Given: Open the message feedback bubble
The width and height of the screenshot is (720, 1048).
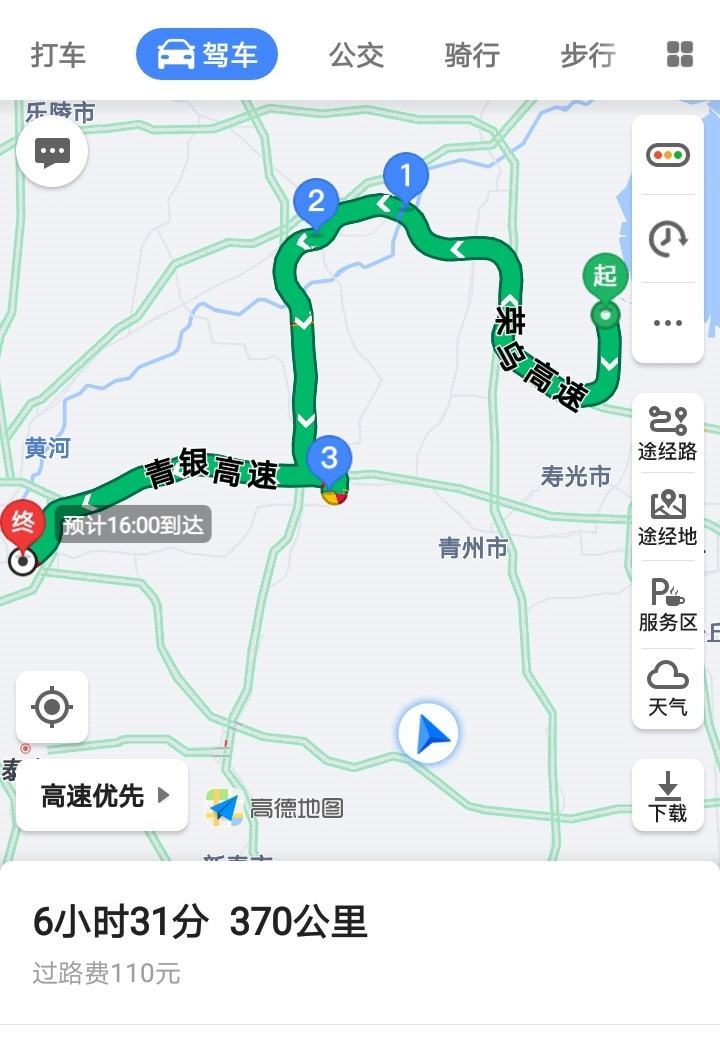Looking at the screenshot, I should tap(52, 152).
